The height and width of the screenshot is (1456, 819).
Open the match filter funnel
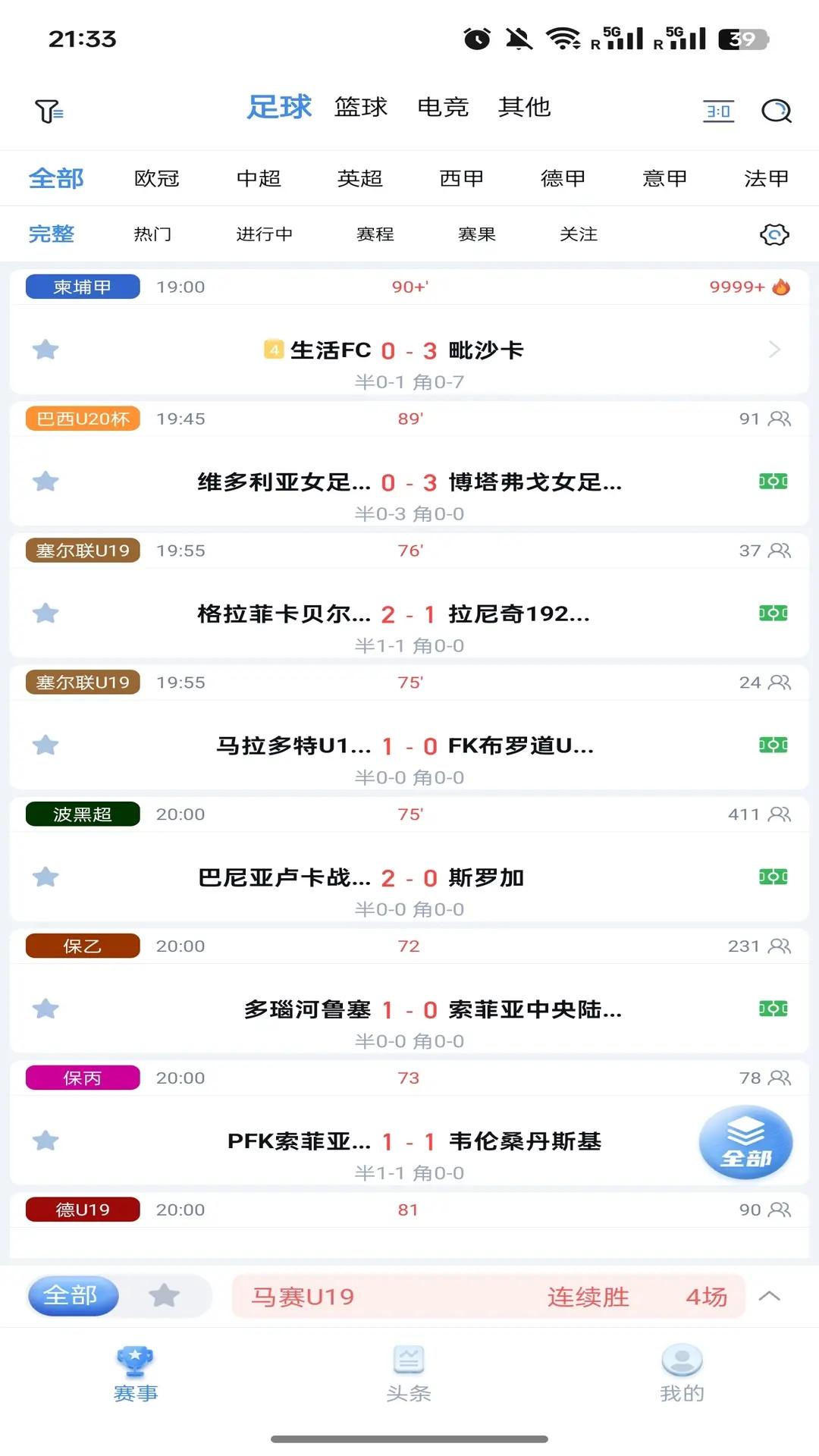(x=49, y=112)
